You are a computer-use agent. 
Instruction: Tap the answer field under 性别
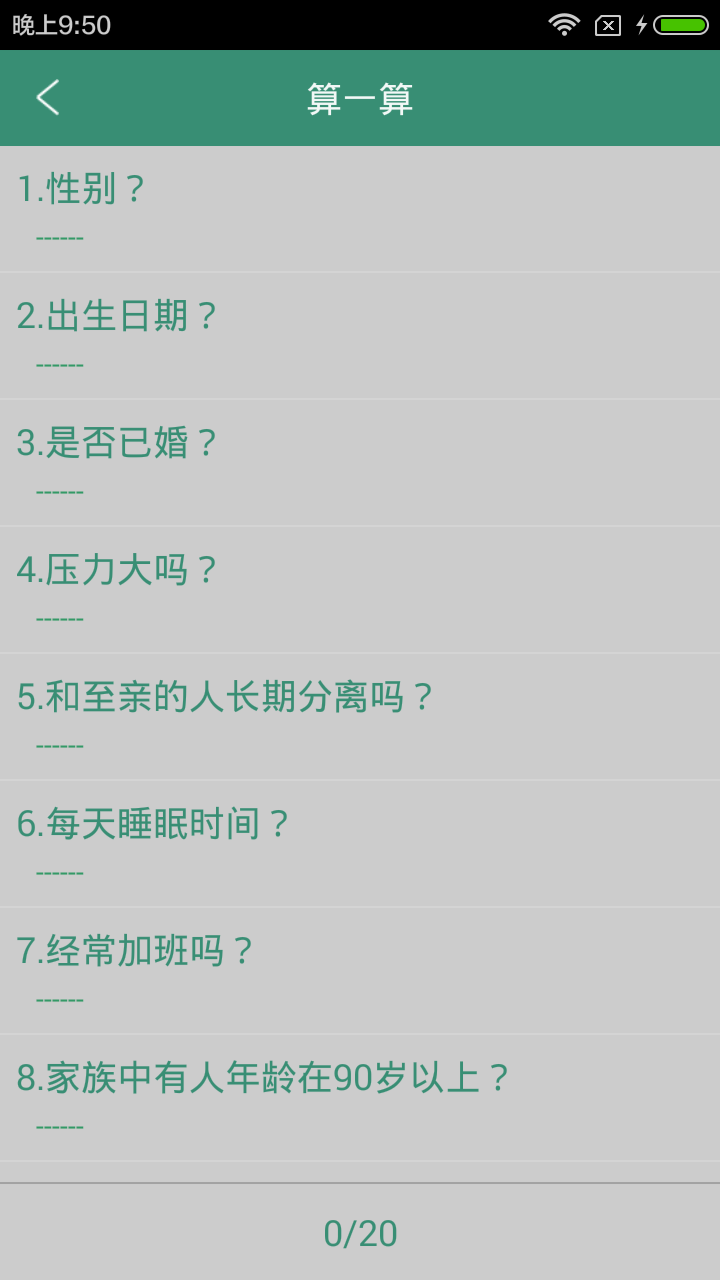[60, 237]
